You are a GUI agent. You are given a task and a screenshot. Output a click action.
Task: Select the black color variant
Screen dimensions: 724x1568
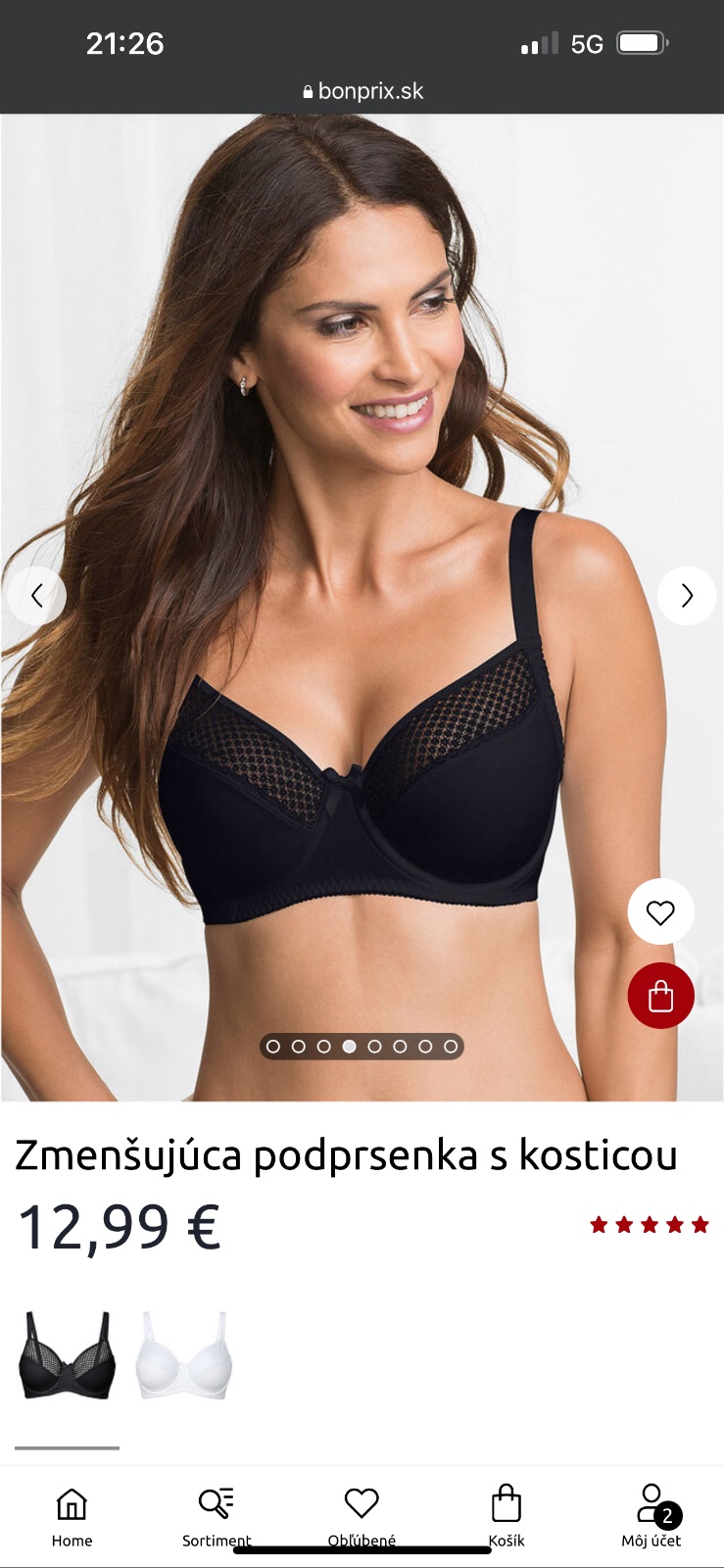[x=67, y=1355]
